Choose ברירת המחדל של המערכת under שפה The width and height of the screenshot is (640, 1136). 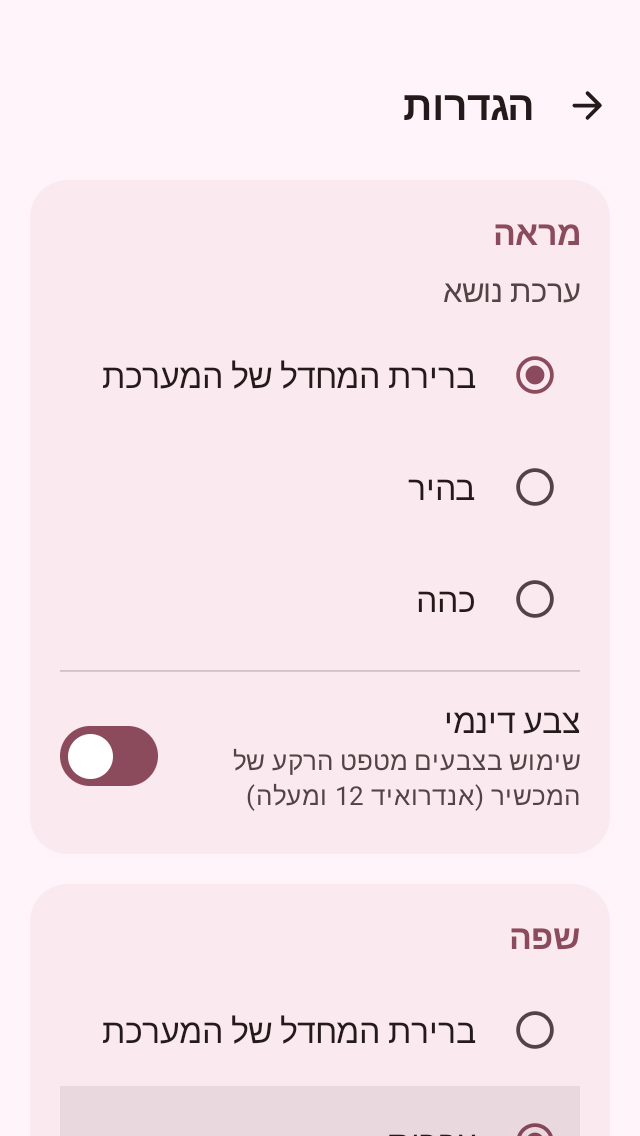pyautogui.click(x=320, y=1030)
